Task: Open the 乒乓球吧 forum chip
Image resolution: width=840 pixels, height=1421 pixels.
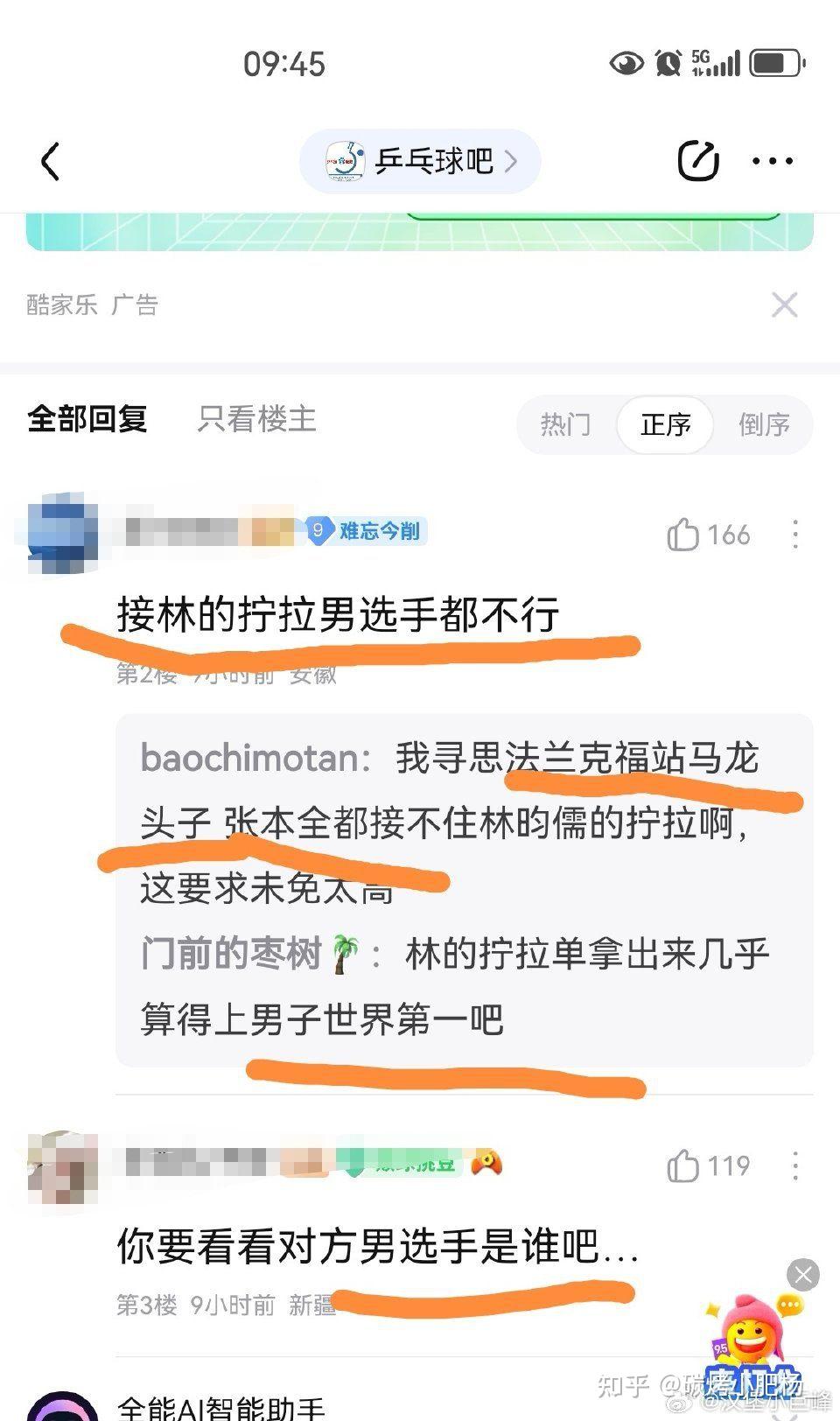Action: click(420, 161)
